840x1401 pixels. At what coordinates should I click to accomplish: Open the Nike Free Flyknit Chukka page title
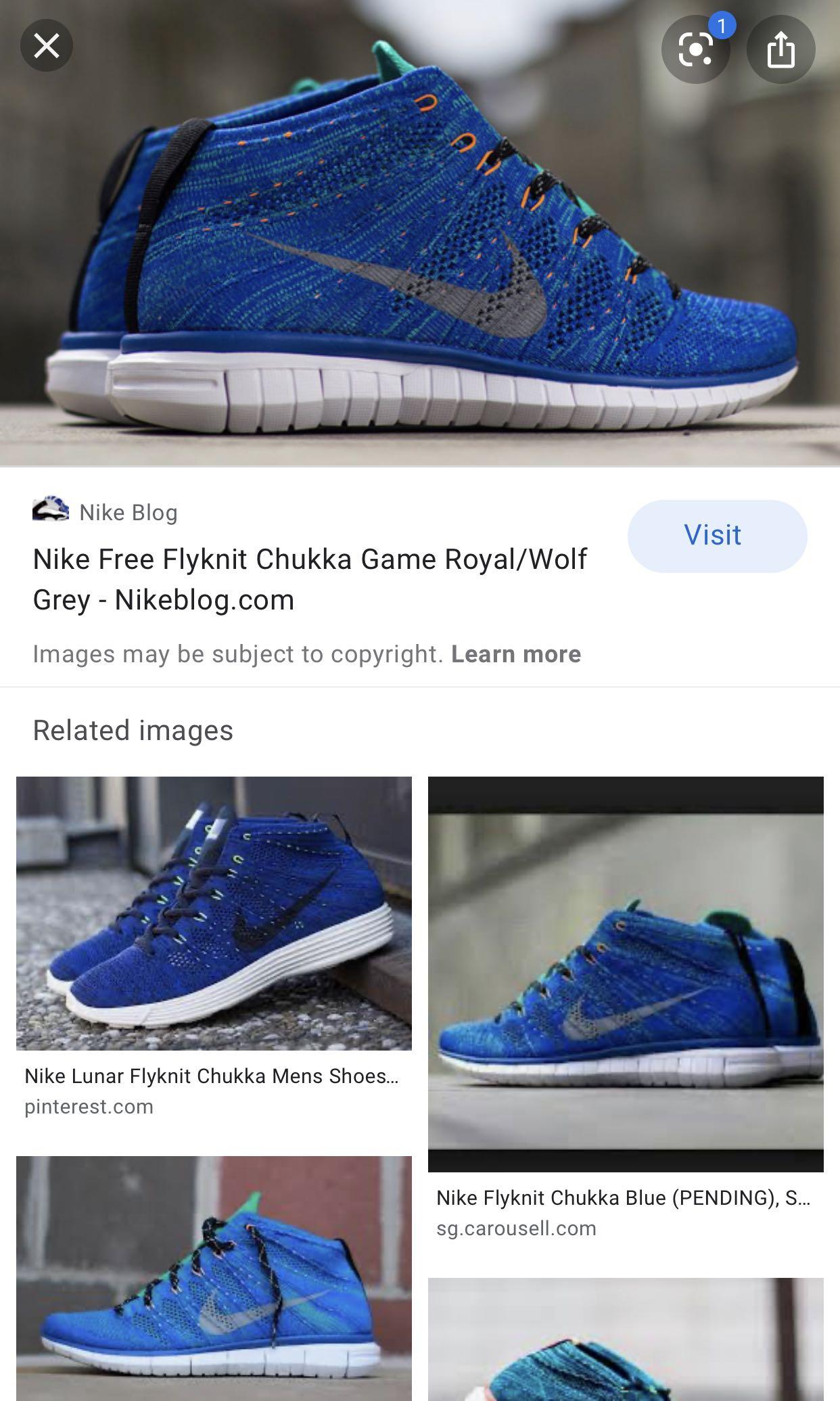310,579
